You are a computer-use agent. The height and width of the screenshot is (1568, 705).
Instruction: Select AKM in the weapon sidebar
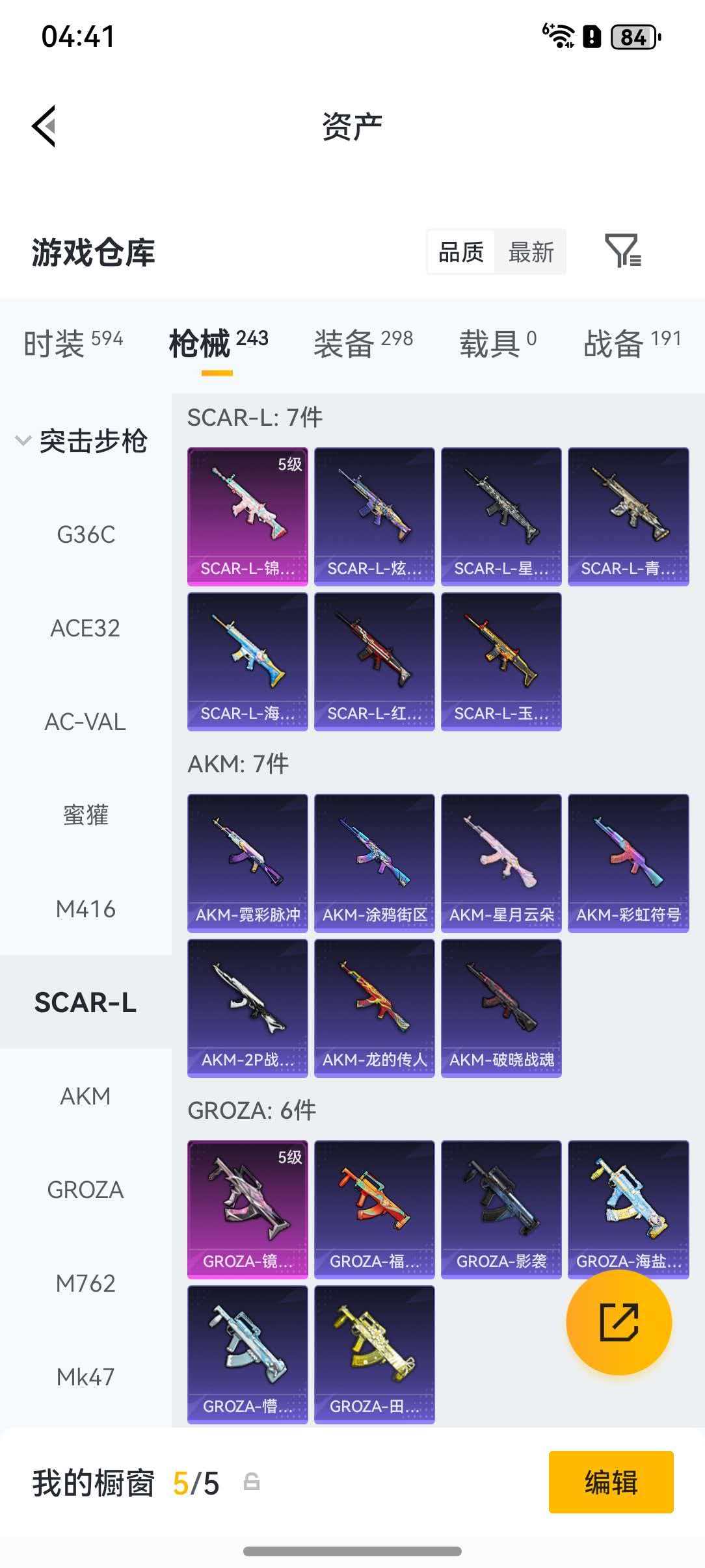[x=85, y=1096]
